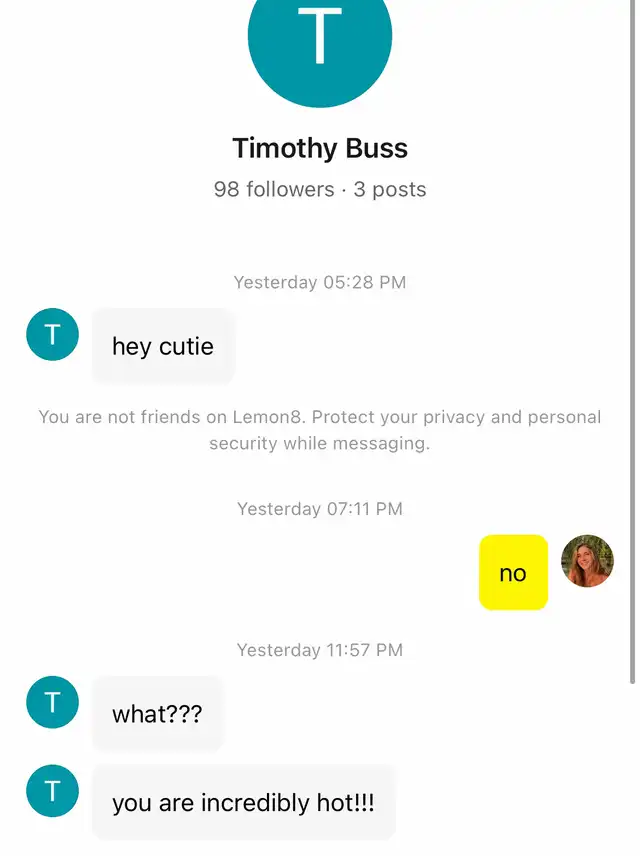Open Timothy Buss's profile from the large avatar
This screenshot has width=640, height=856.
coord(320,40)
